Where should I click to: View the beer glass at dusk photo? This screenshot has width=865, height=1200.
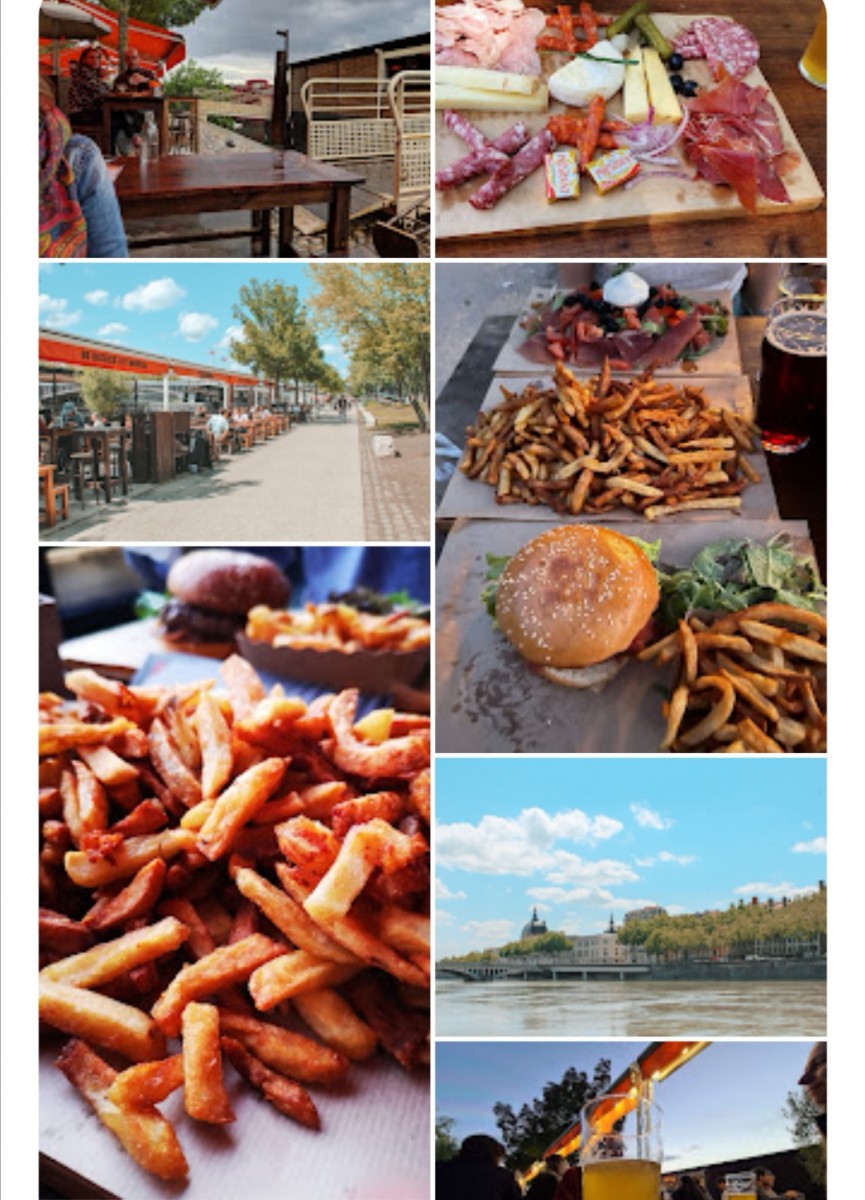pos(630,1120)
